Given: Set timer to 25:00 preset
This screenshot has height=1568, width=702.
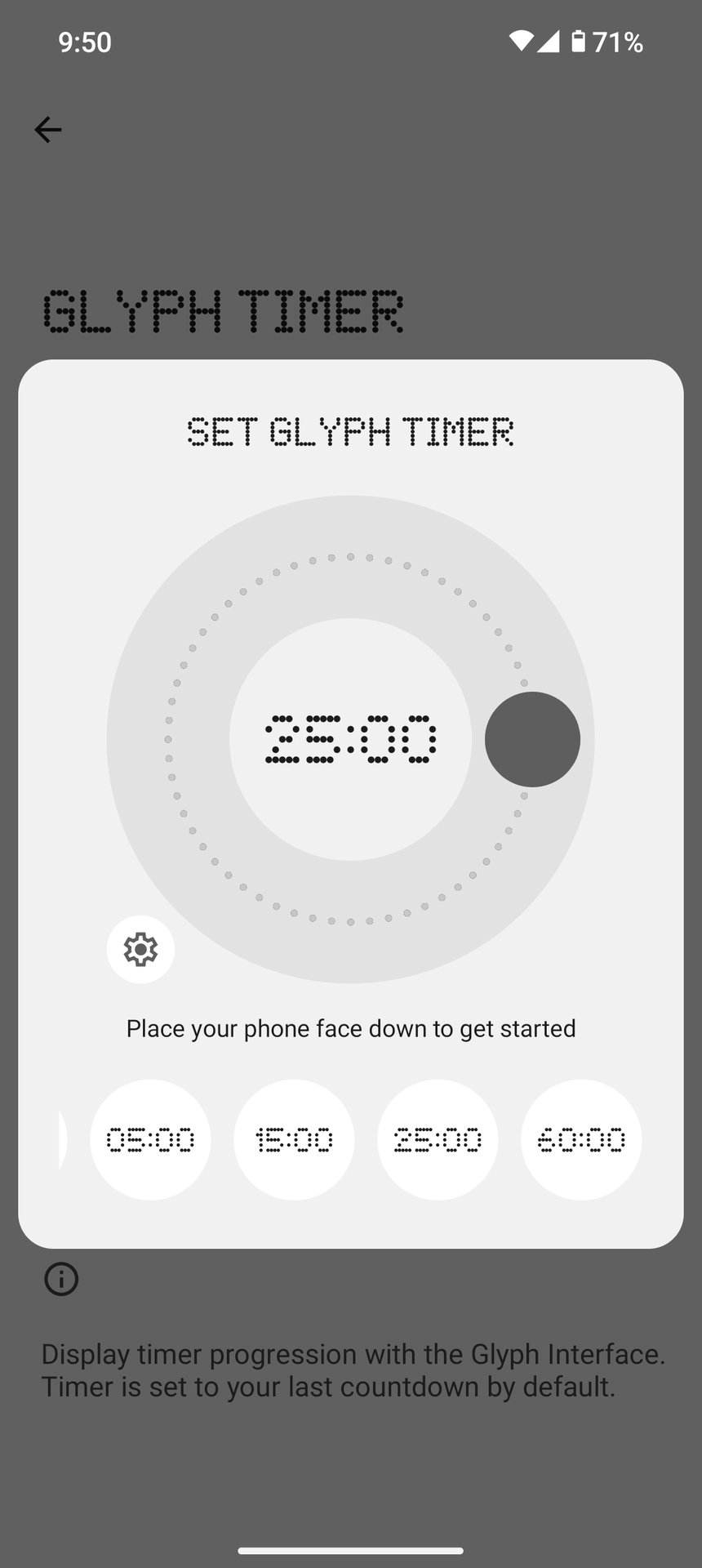Looking at the screenshot, I should pyautogui.click(x=438, y=1139).
